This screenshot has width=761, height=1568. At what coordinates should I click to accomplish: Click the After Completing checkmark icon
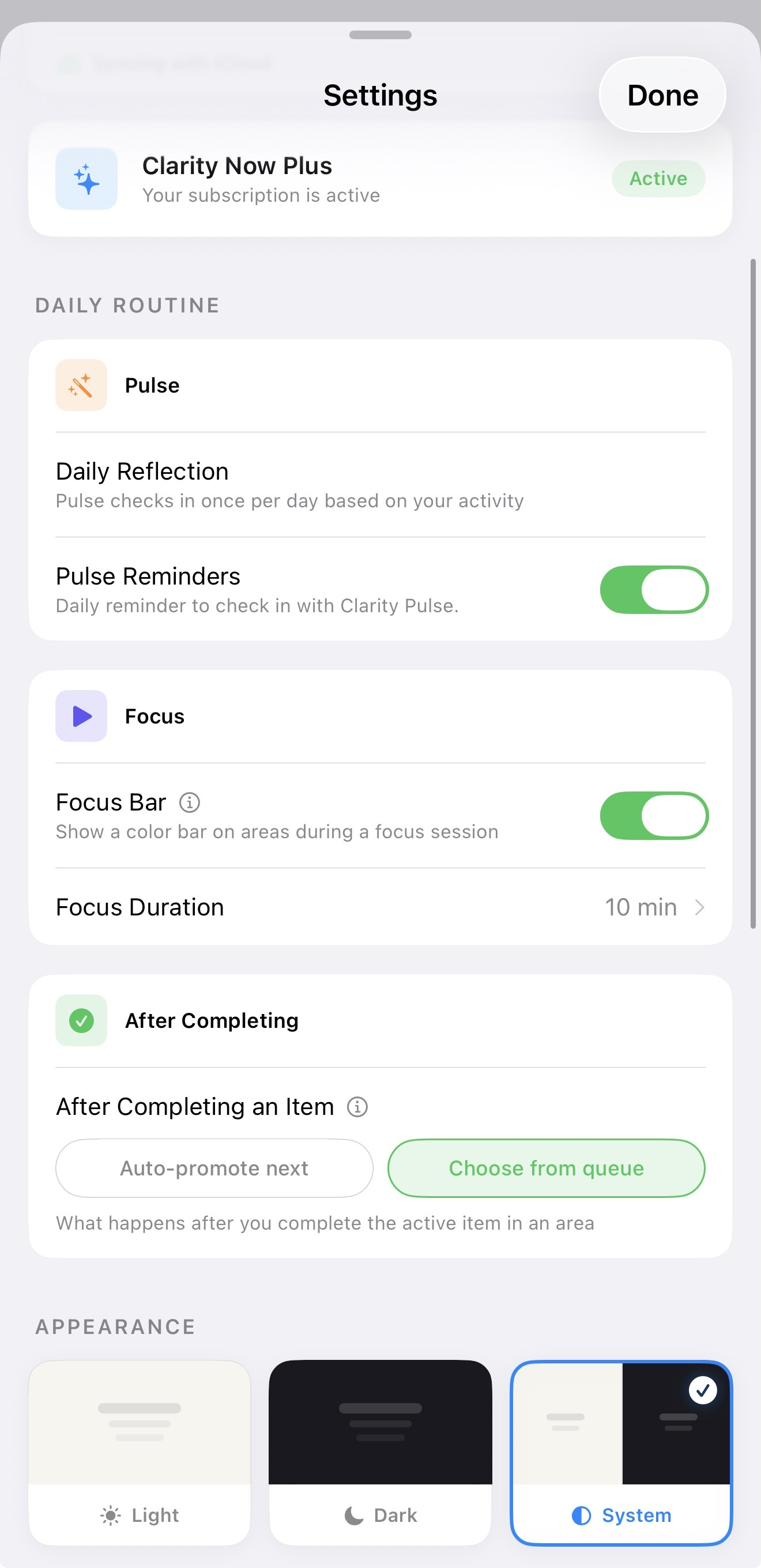coord(81,1020)
